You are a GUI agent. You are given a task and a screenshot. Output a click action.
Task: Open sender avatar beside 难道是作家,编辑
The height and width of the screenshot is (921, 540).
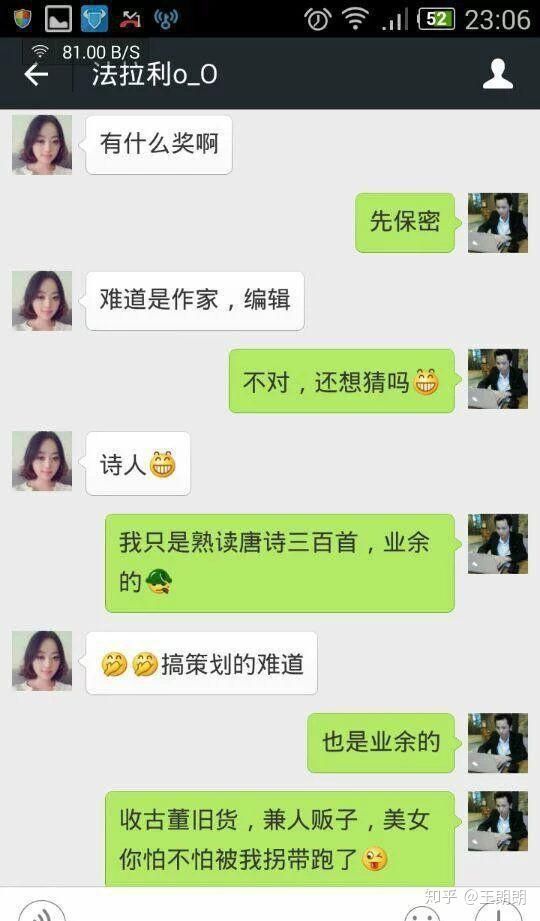pos(42,301)
